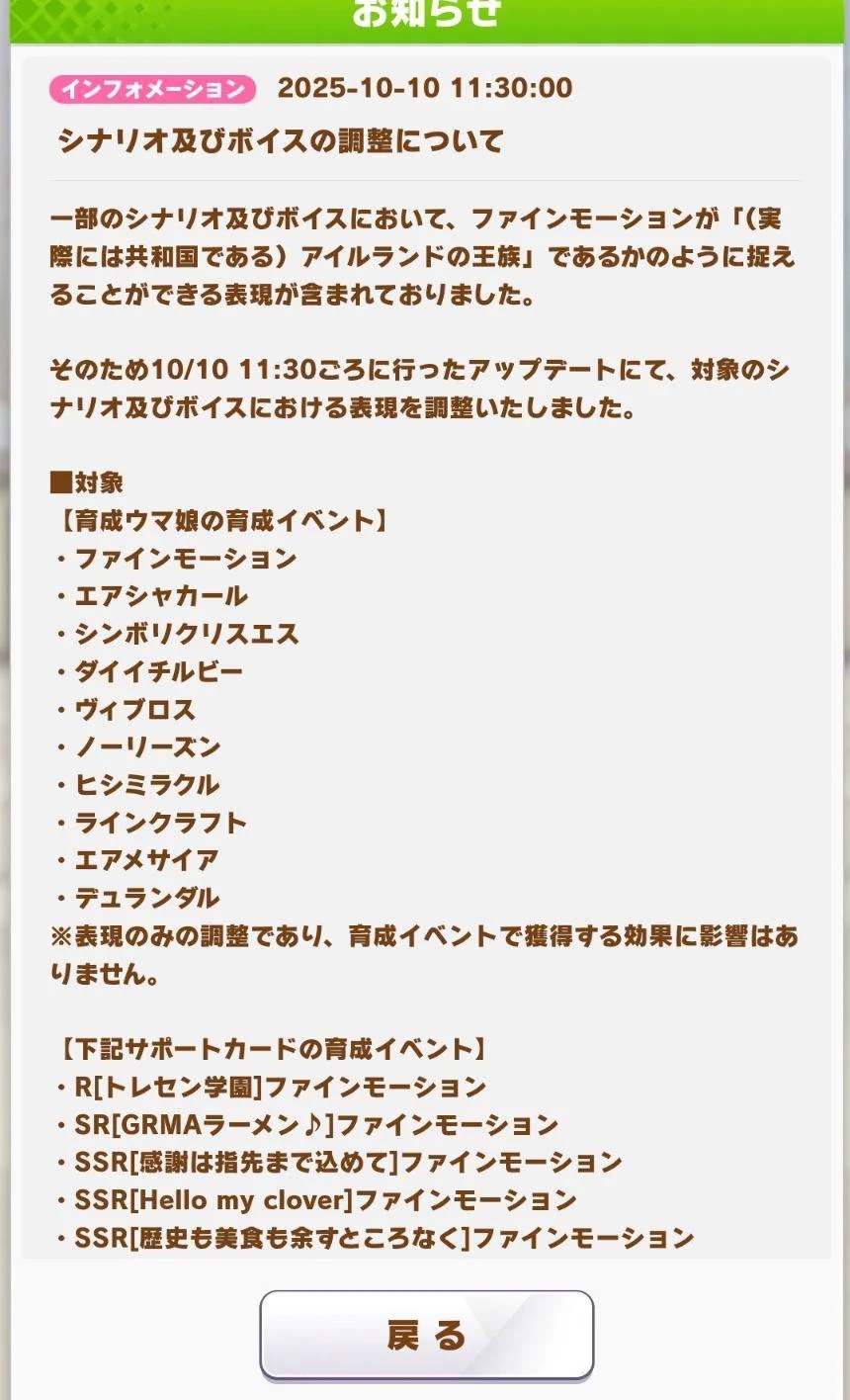The image size is (850, 1400).
Task: Tap the 戻る back button
Action: (x=426, y=1334)
